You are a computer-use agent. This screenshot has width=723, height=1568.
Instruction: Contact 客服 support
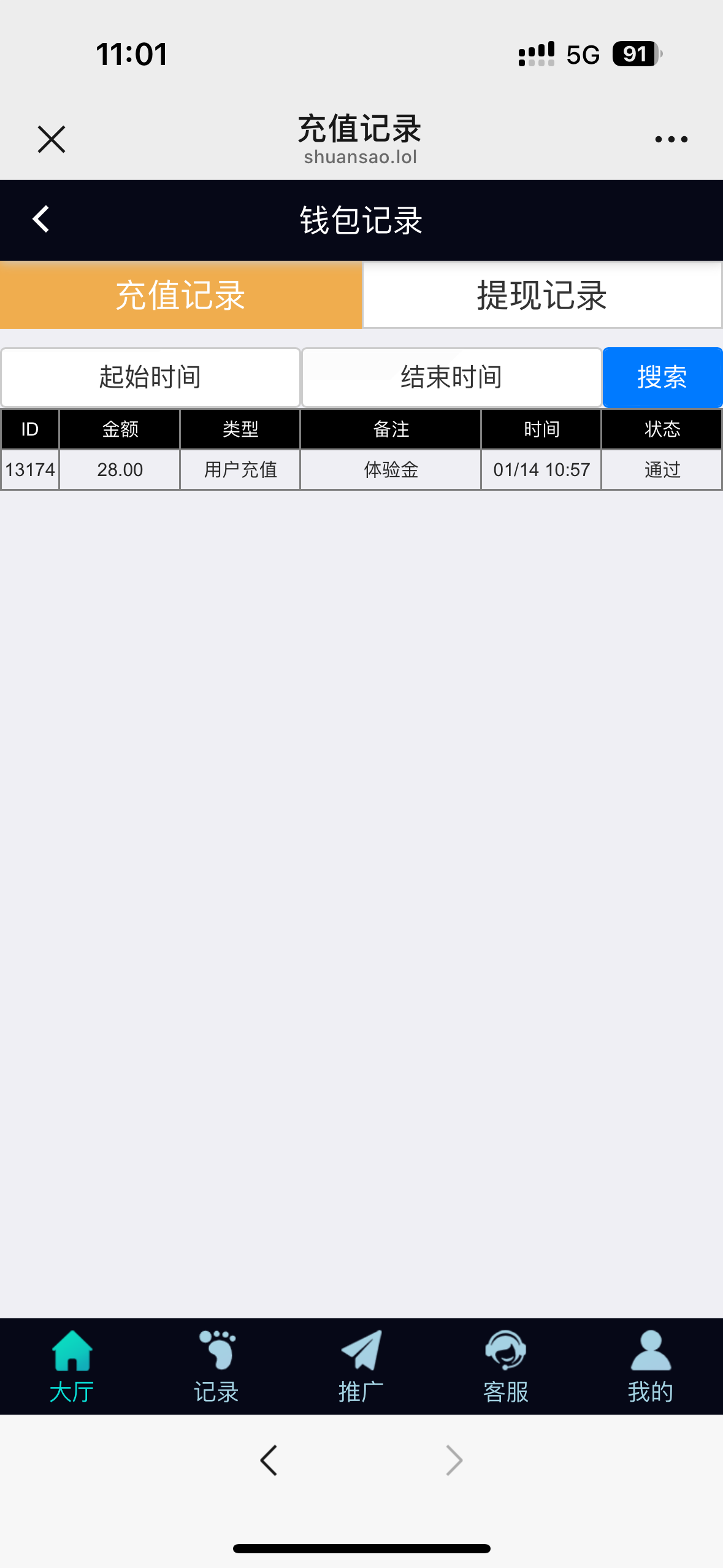point(506,1366)
